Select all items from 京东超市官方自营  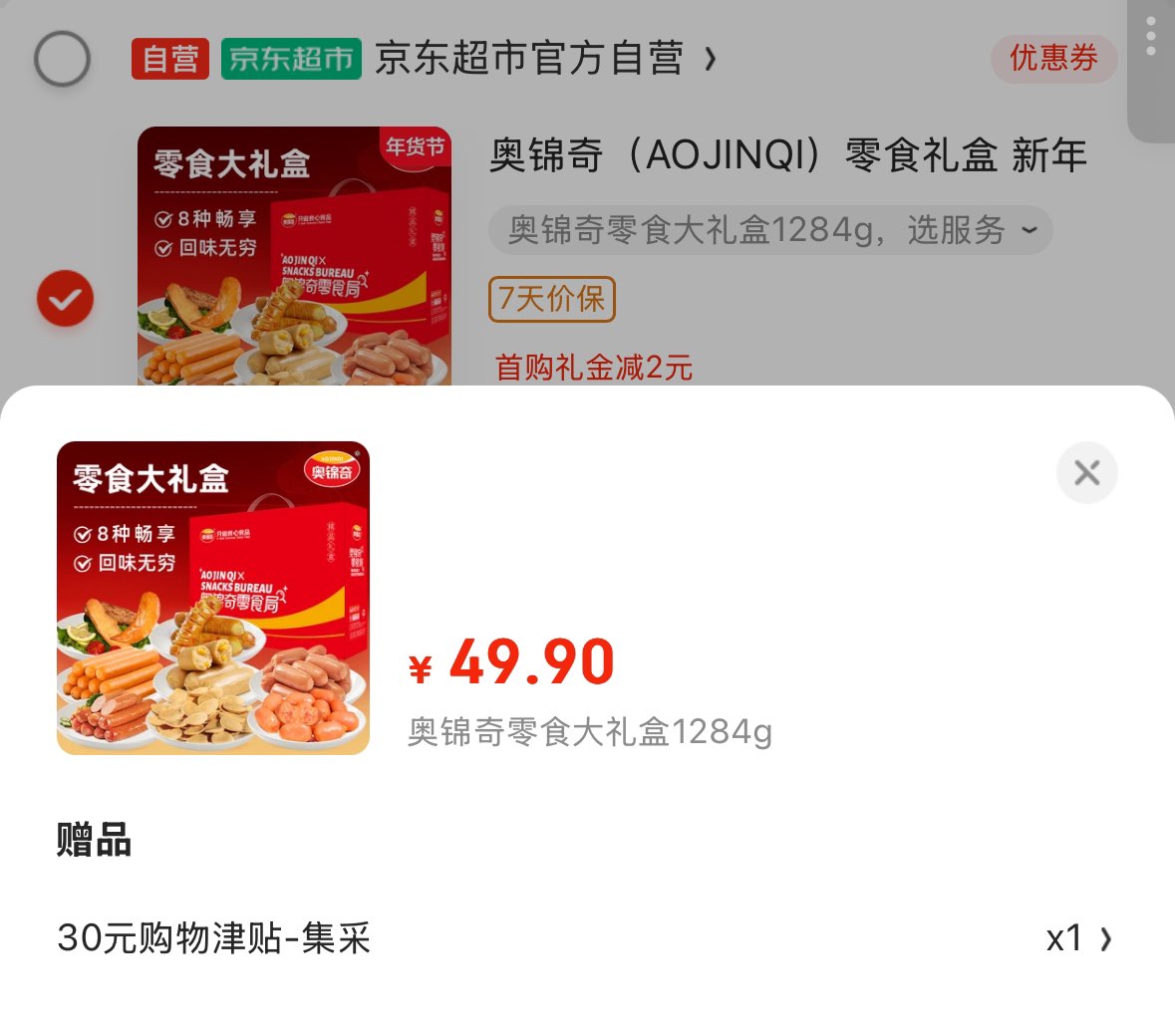[62, 59]
